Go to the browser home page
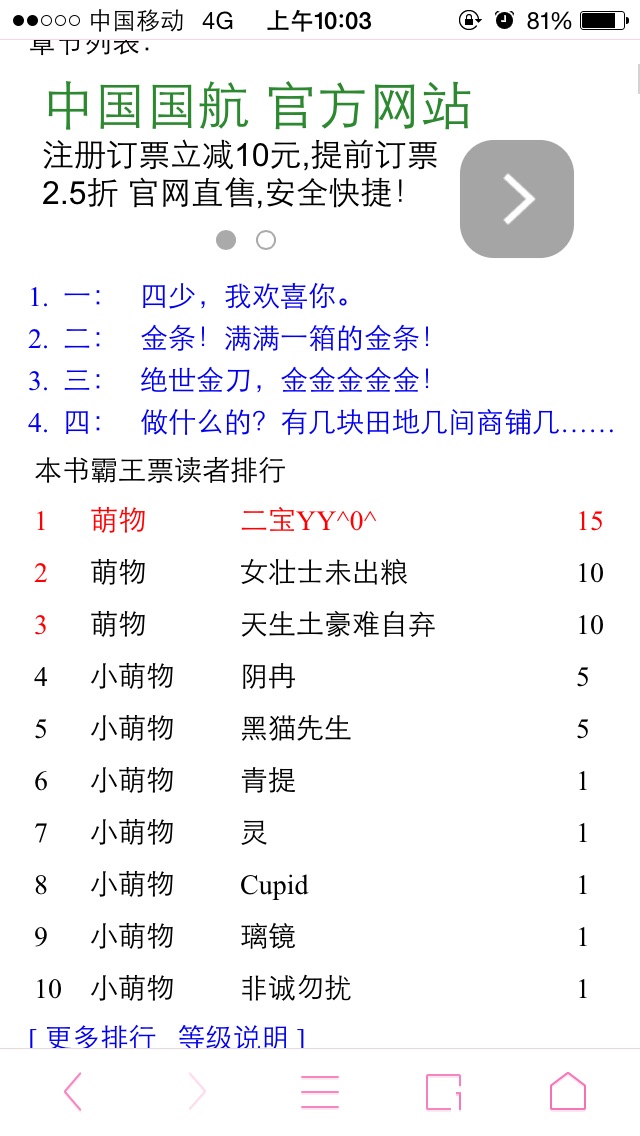This screenshot has width=640, height=1136. [567, 1092]
